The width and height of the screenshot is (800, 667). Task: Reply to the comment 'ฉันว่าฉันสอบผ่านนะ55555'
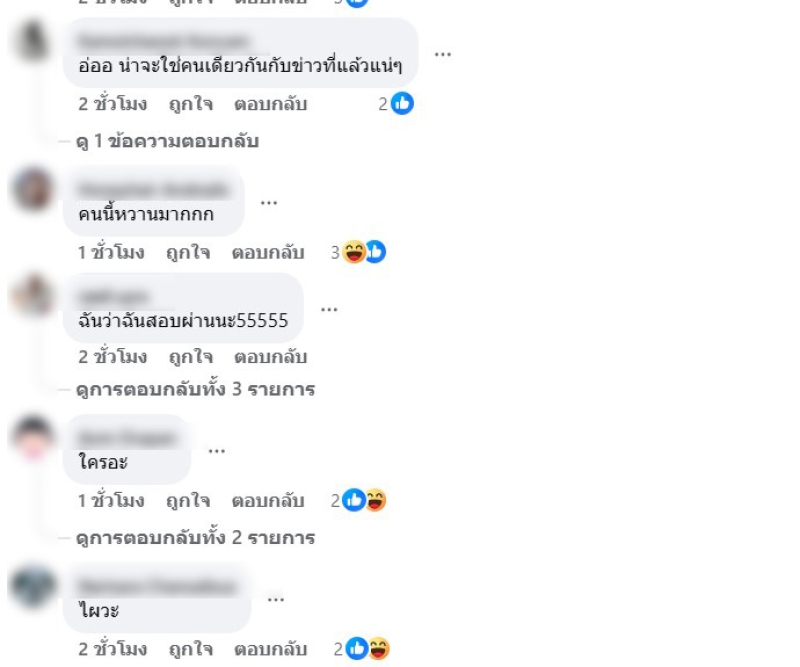(270, 357)
